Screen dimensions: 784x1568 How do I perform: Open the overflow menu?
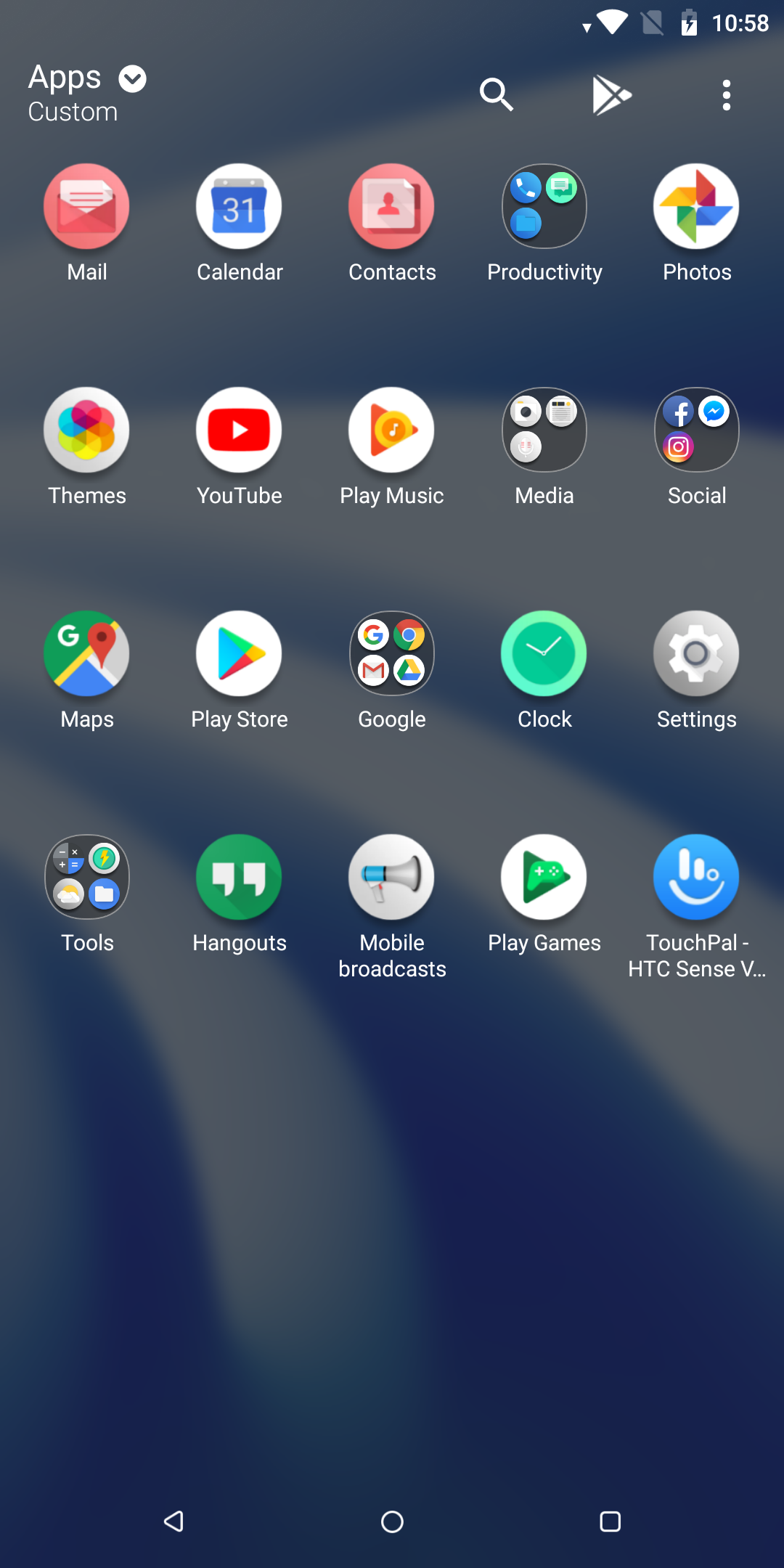(x=726, y=95)
